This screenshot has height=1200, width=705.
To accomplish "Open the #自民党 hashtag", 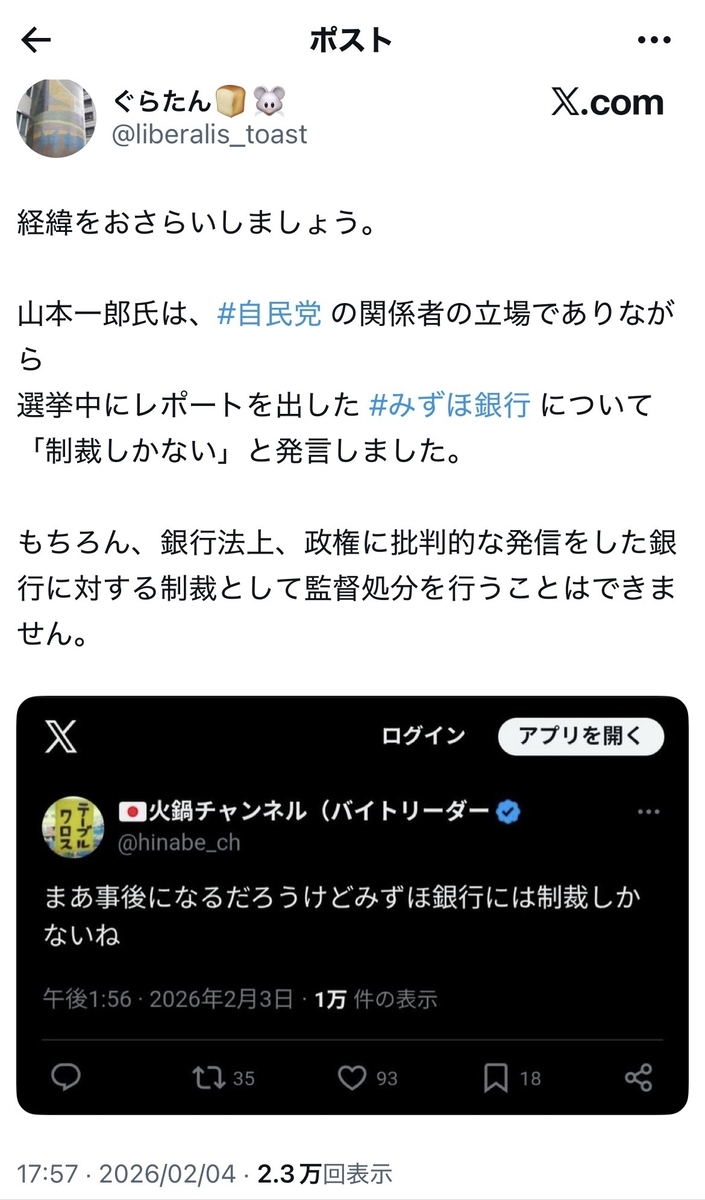I will (x=269, y=314).
